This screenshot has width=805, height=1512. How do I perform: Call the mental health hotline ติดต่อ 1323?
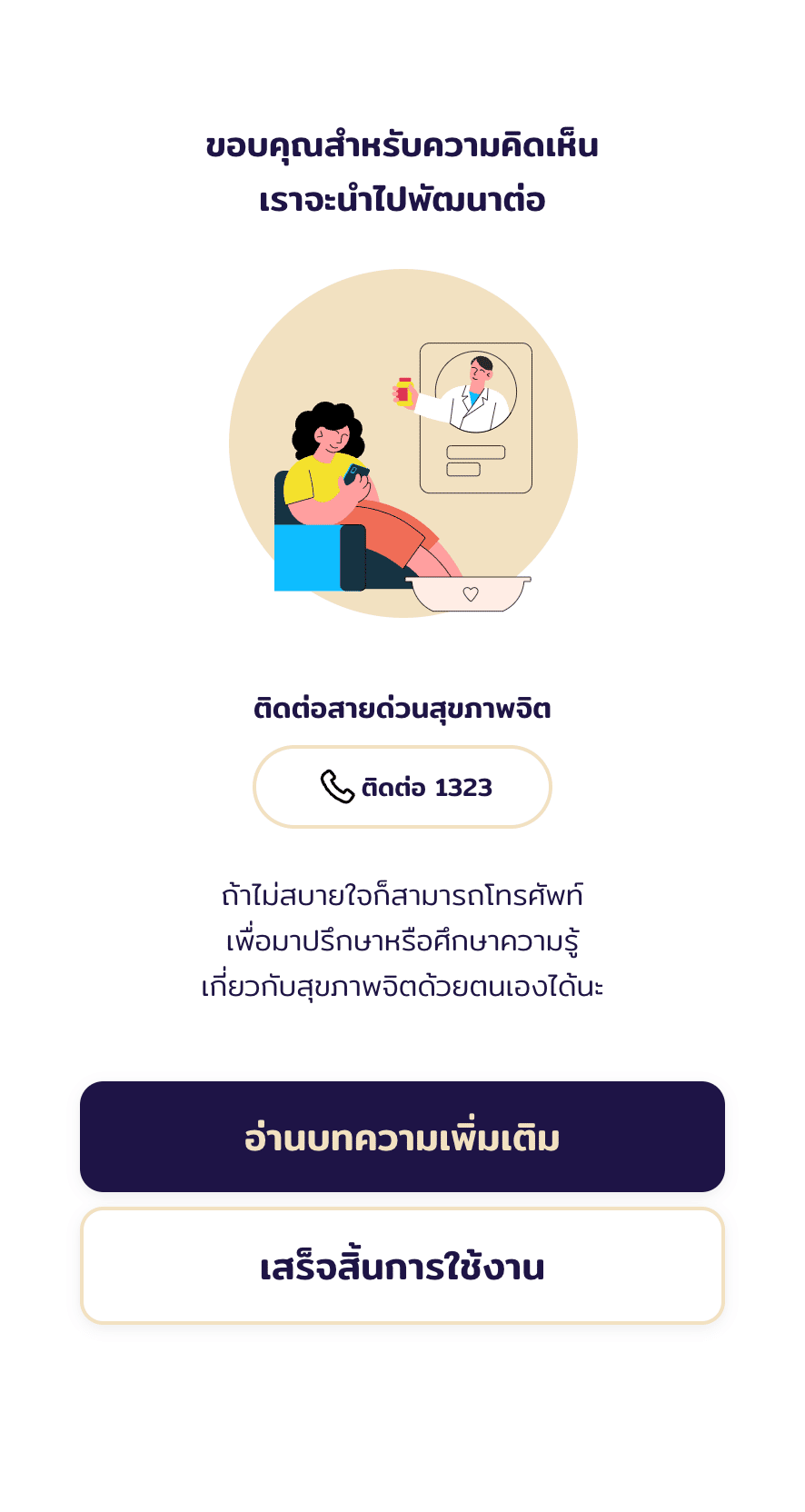402,787
